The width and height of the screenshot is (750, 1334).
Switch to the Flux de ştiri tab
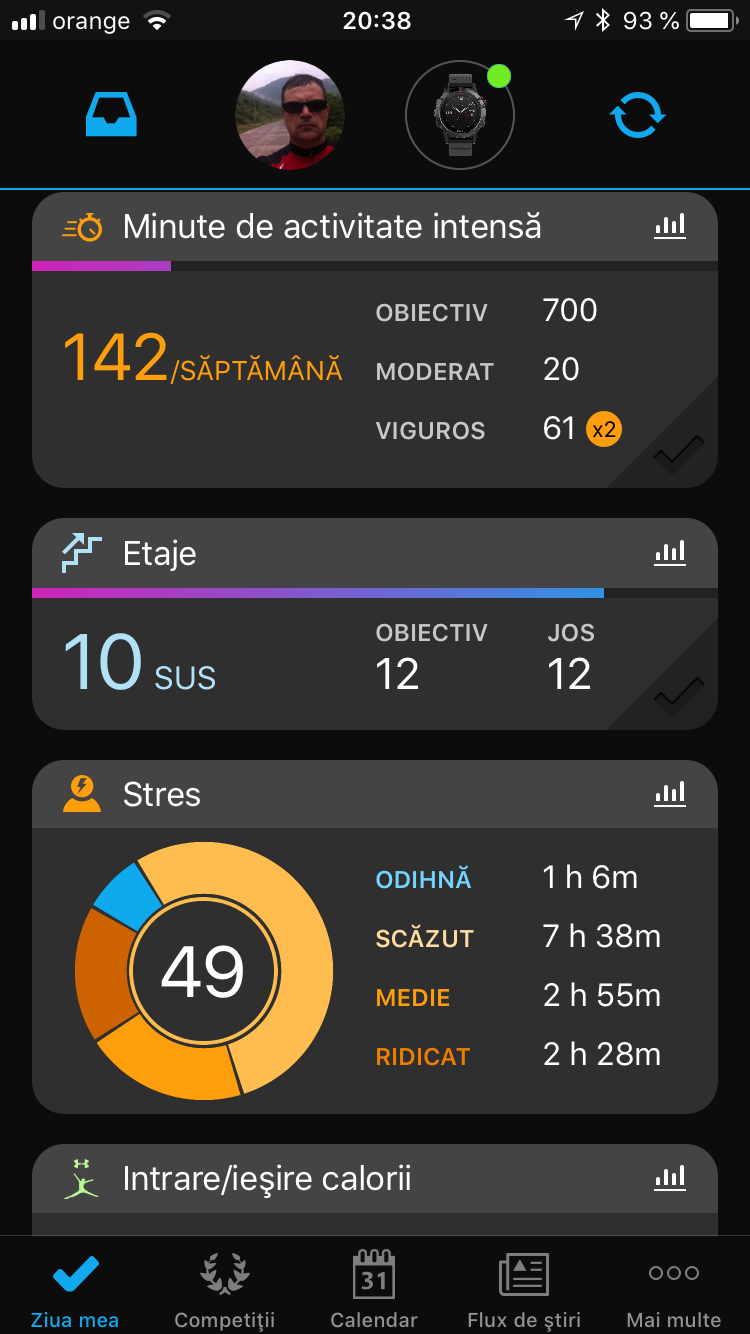(x=524, y=1288)
